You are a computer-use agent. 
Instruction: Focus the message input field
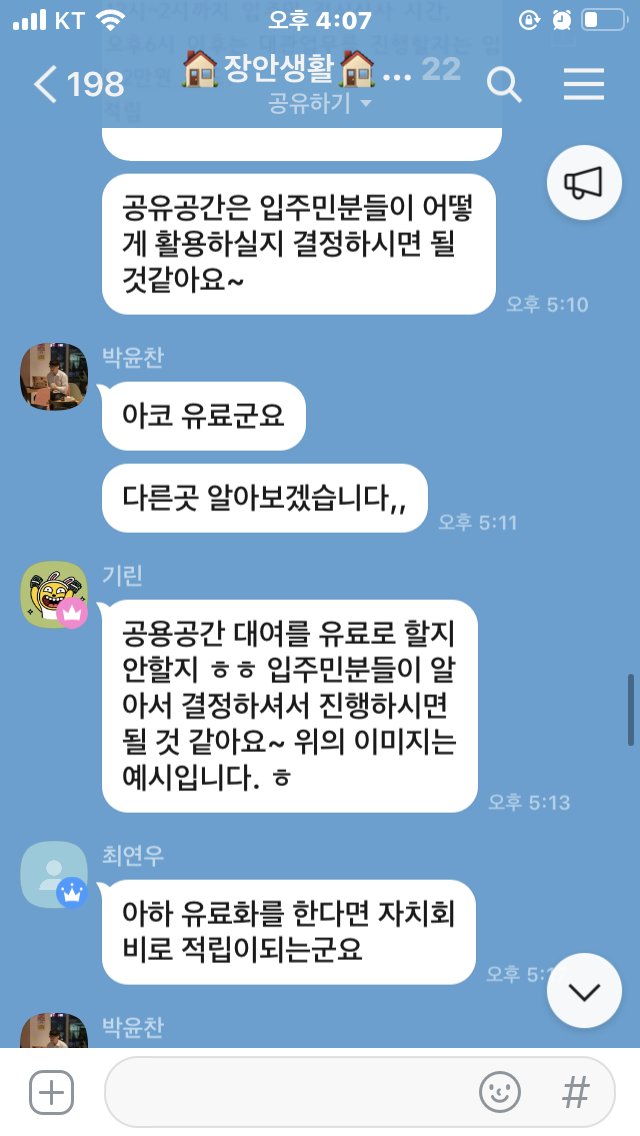(290, 1093)
